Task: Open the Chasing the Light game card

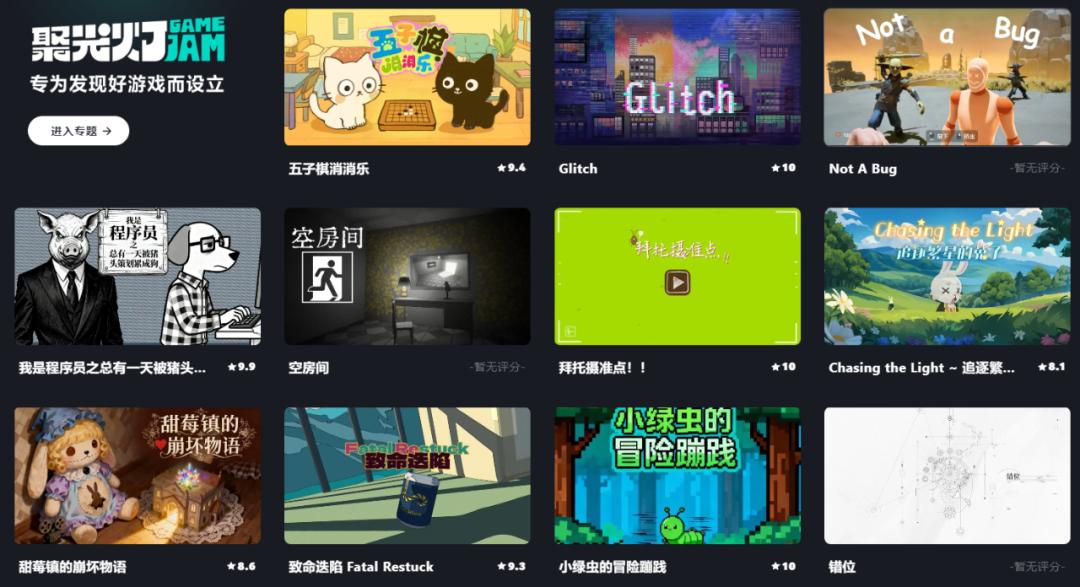Action: click(946, 277)
